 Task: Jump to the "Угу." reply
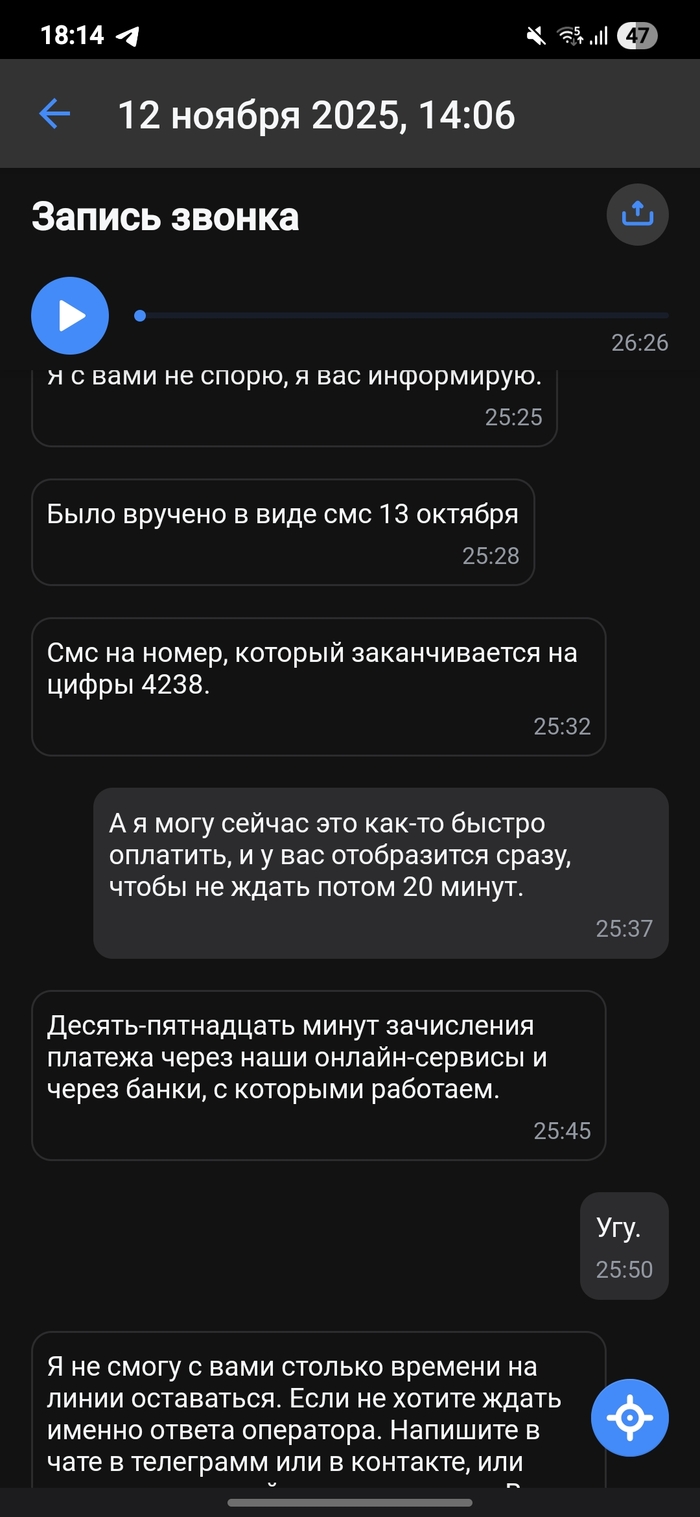[623, 1245]
